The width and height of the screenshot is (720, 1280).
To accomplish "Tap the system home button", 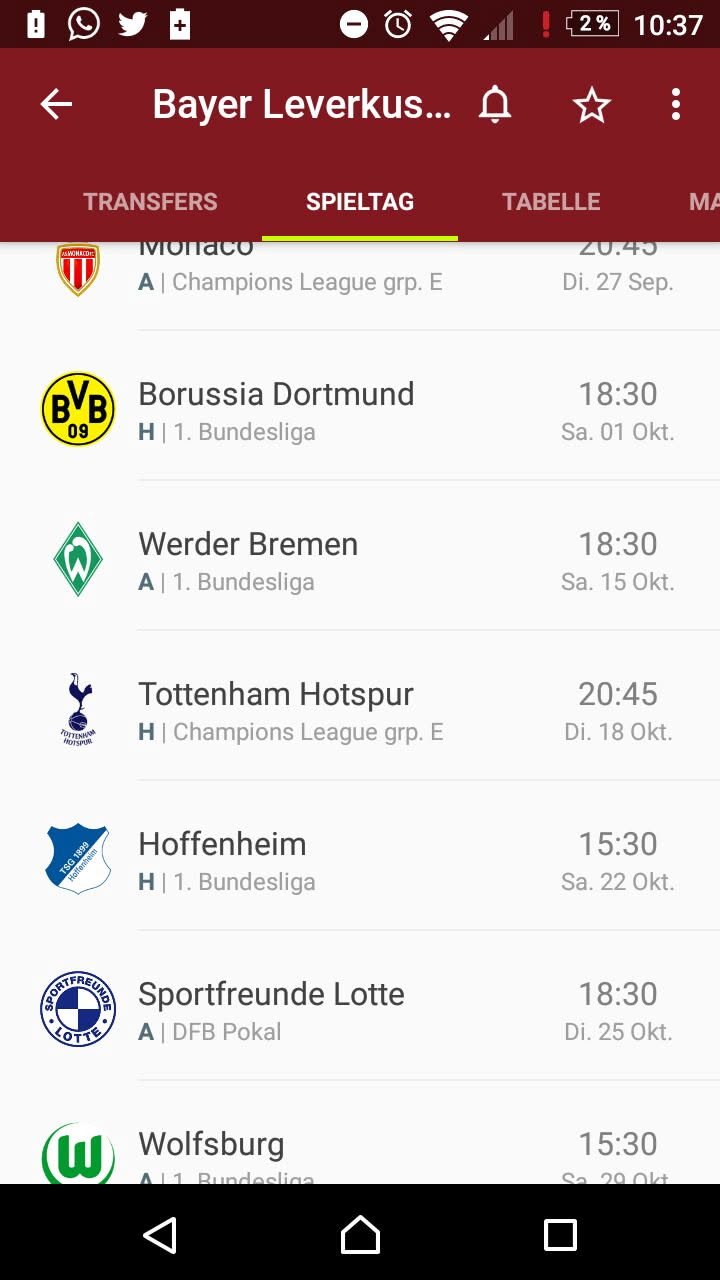I will click(360, 1235).
